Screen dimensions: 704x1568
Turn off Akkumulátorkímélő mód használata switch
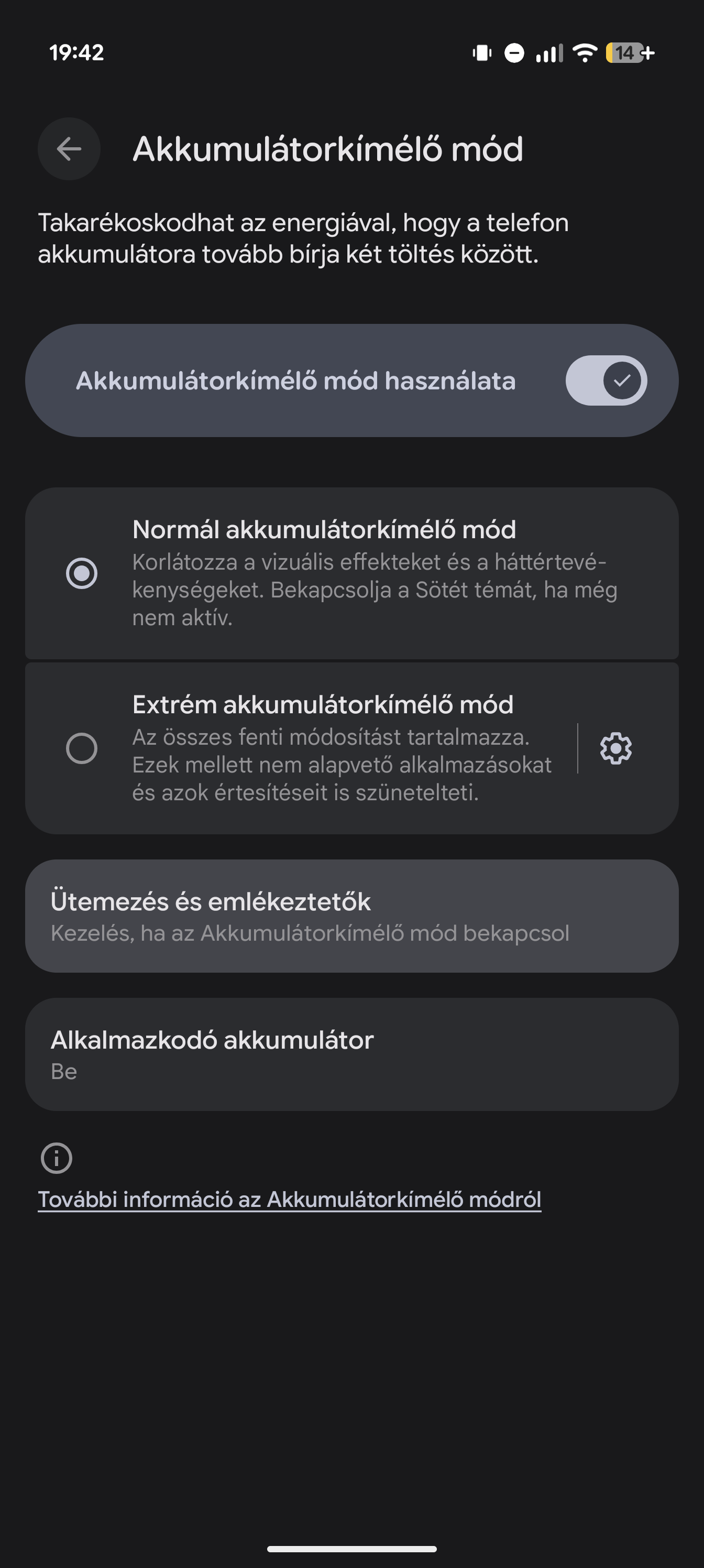point(606,380)
